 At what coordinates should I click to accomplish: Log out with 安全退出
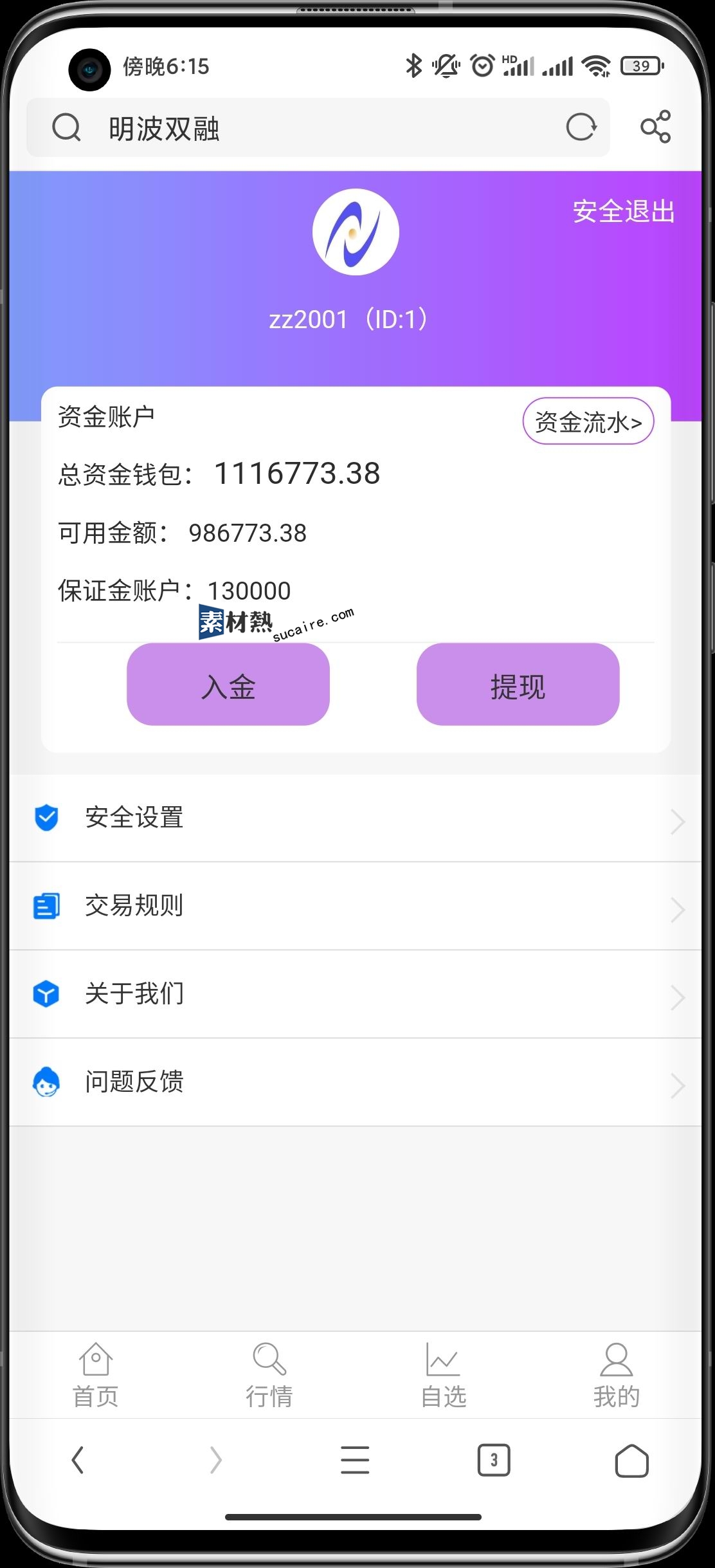(624, 211)
